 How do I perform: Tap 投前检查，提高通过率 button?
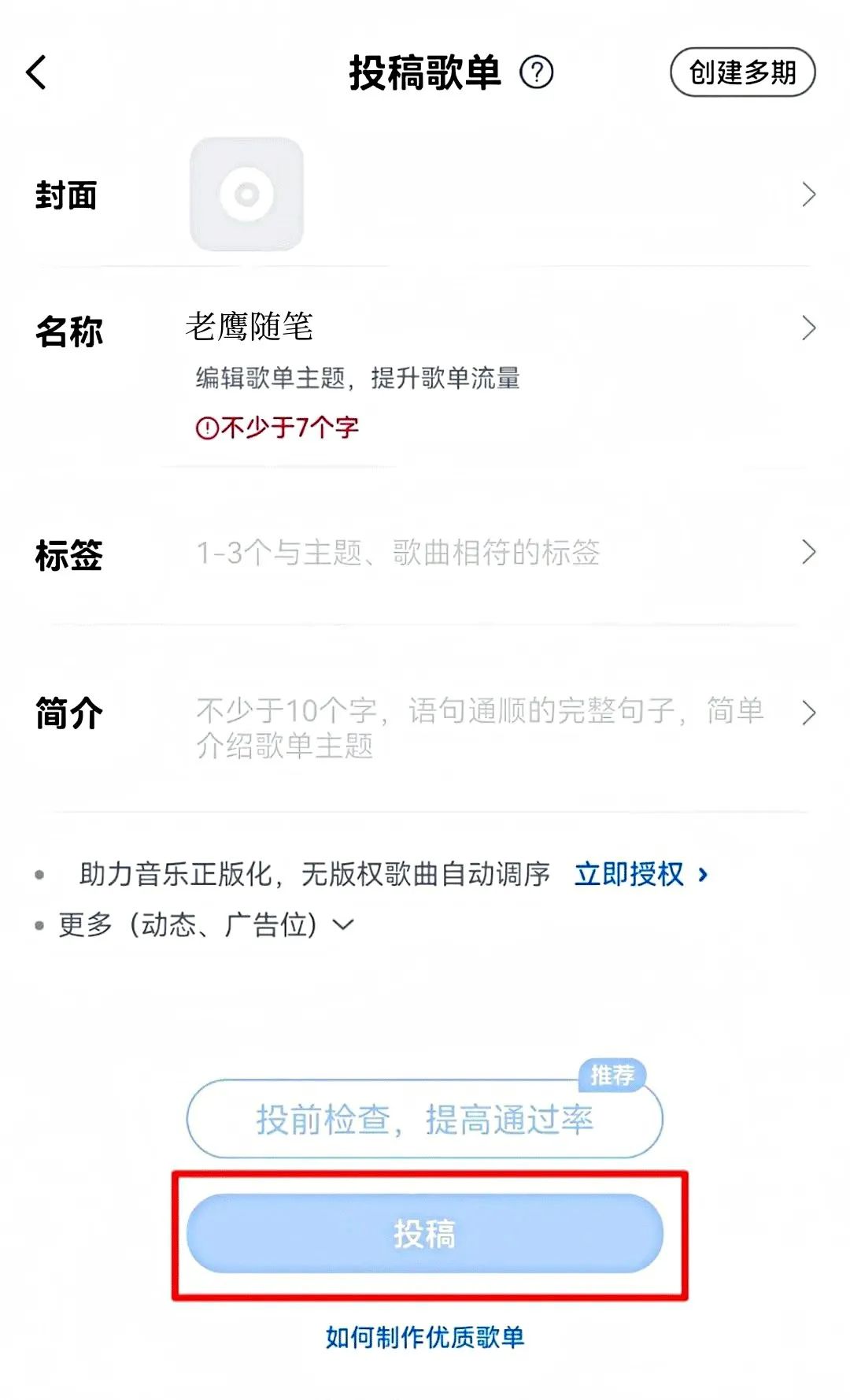tap(425, 1119)
